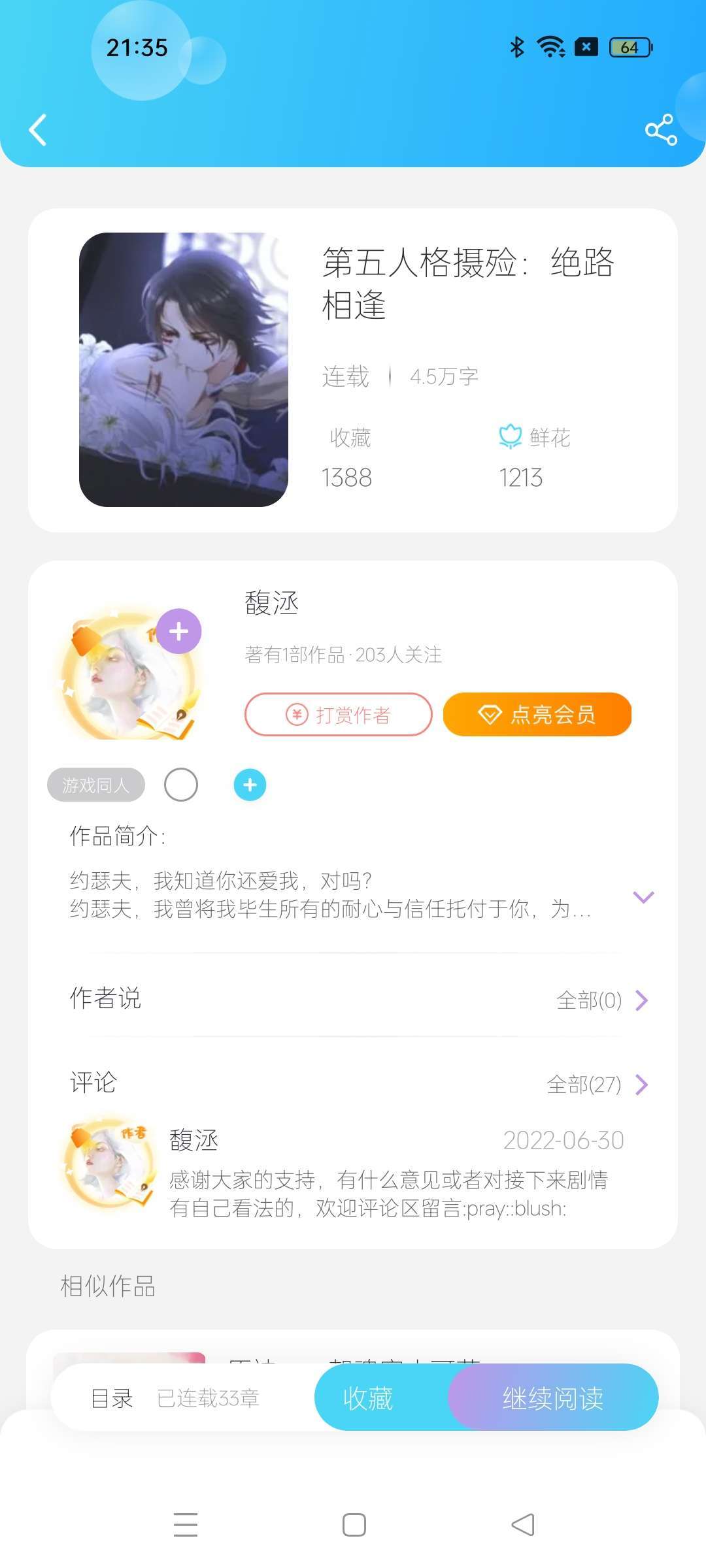Tap 打赏作者 to tip the author
Screen dimensions: 706x1568
[x=338, y=715]
